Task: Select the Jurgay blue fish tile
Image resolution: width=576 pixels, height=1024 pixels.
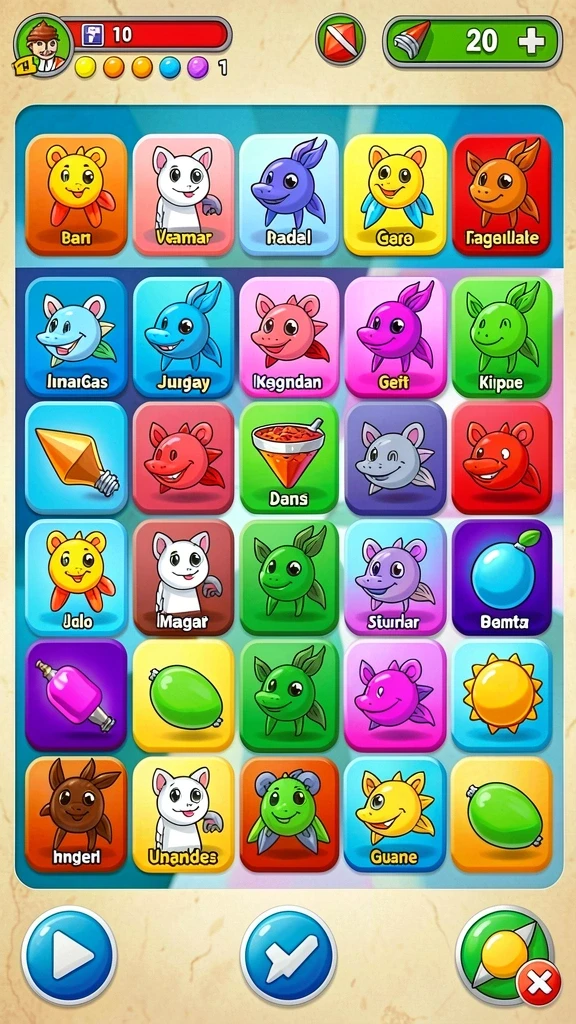Action: (184, 337)
